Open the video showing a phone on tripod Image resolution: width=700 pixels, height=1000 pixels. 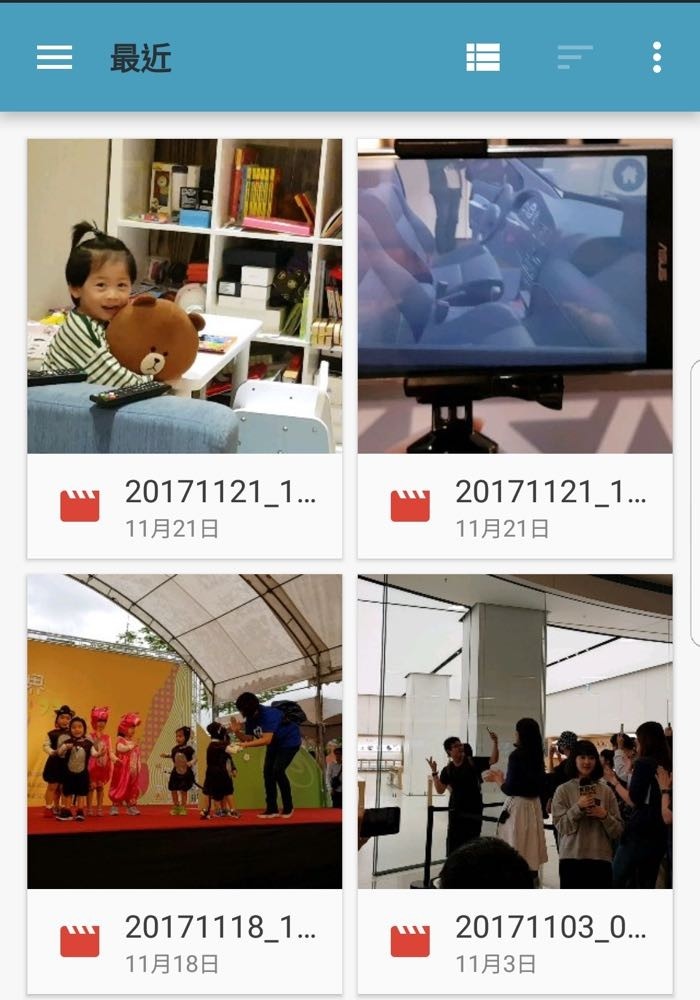pos(514,297)
